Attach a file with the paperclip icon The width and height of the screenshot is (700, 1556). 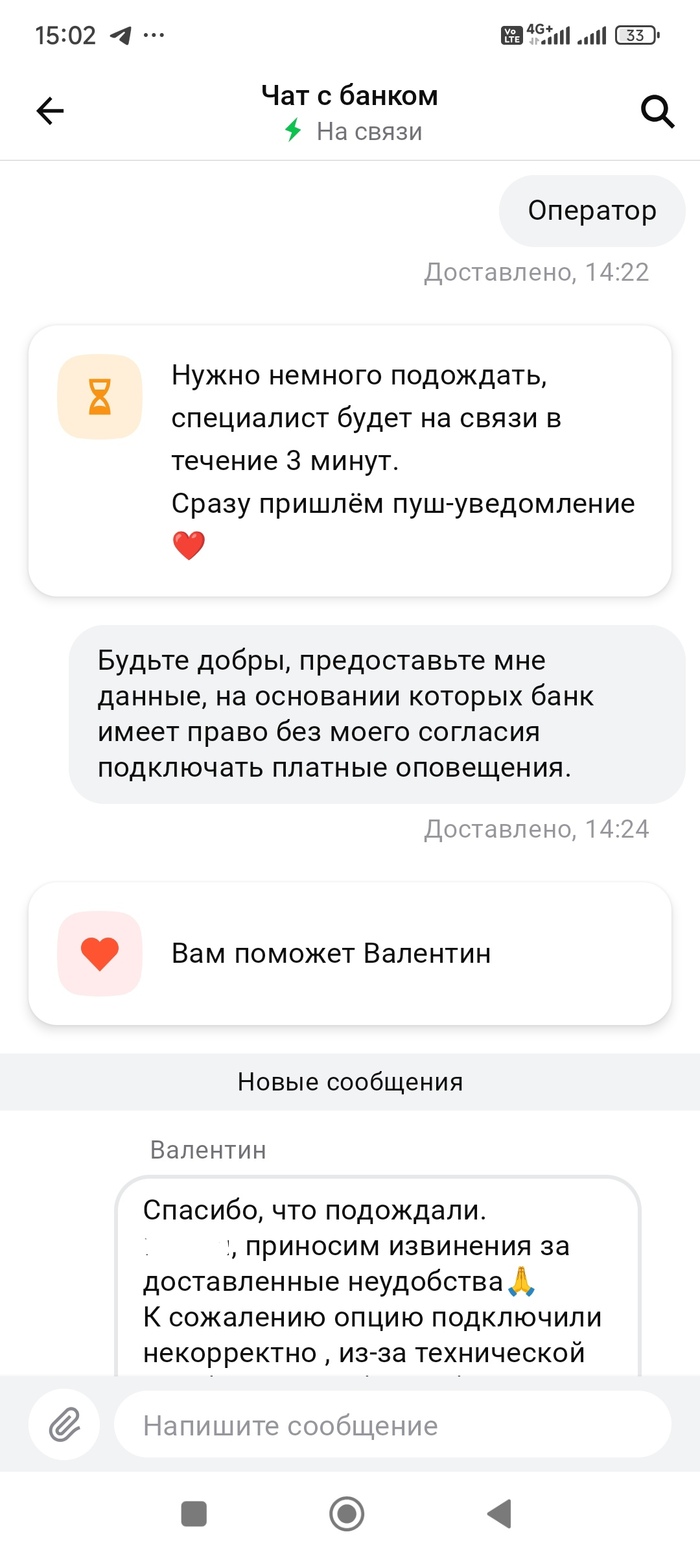[64, 1424]
